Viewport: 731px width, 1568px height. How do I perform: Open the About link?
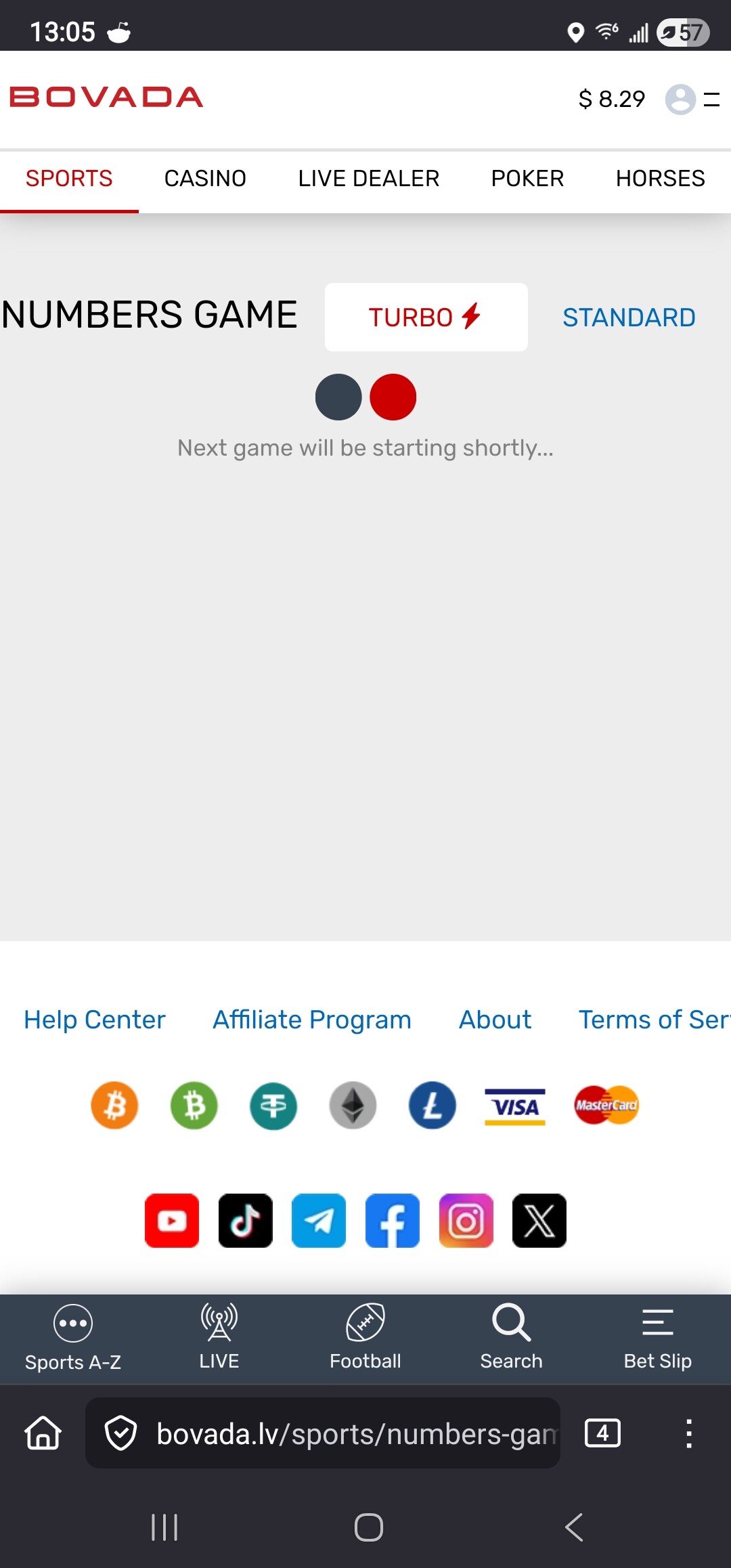(x=495, y=1020)
